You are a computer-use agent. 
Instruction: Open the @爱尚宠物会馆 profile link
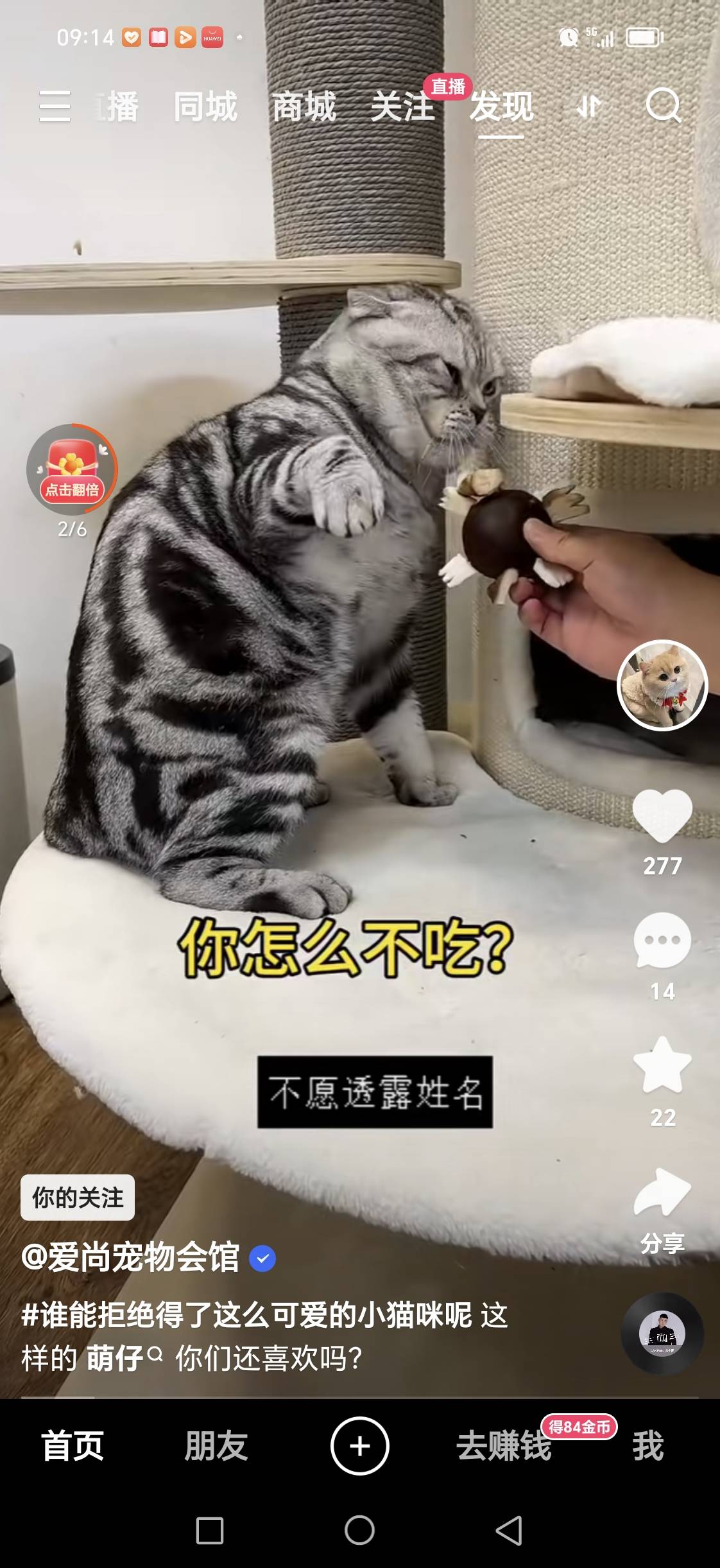(x=131, y=1258)
